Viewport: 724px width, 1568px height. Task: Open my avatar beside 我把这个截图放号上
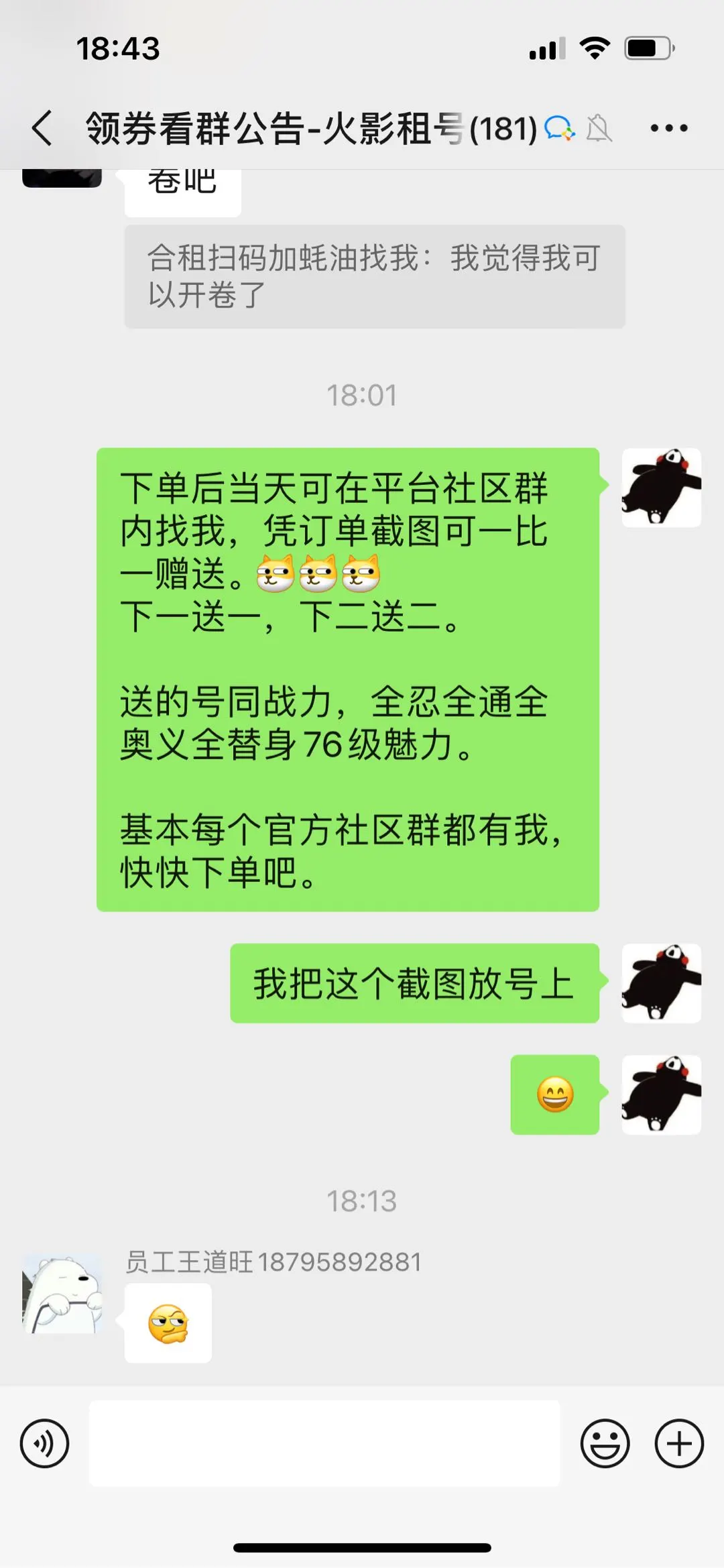tap(661, 983)
